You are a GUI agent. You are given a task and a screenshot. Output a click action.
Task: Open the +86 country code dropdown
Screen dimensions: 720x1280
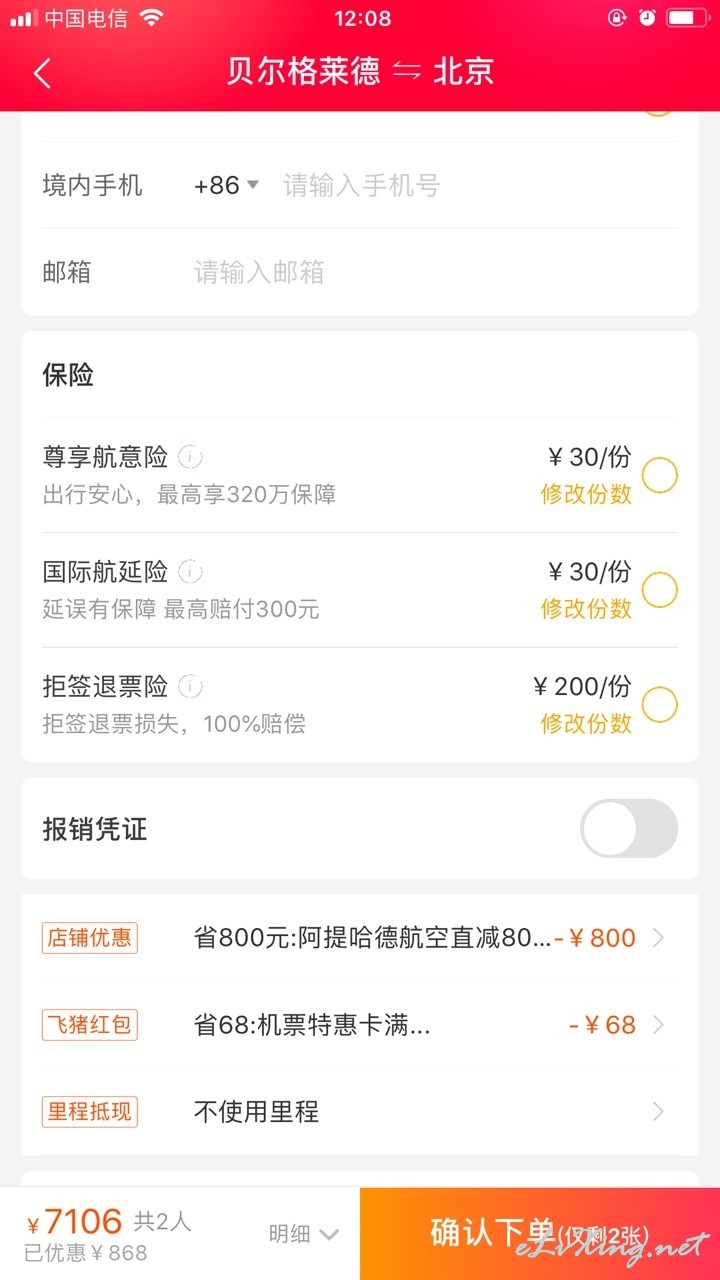click(227, 185)
